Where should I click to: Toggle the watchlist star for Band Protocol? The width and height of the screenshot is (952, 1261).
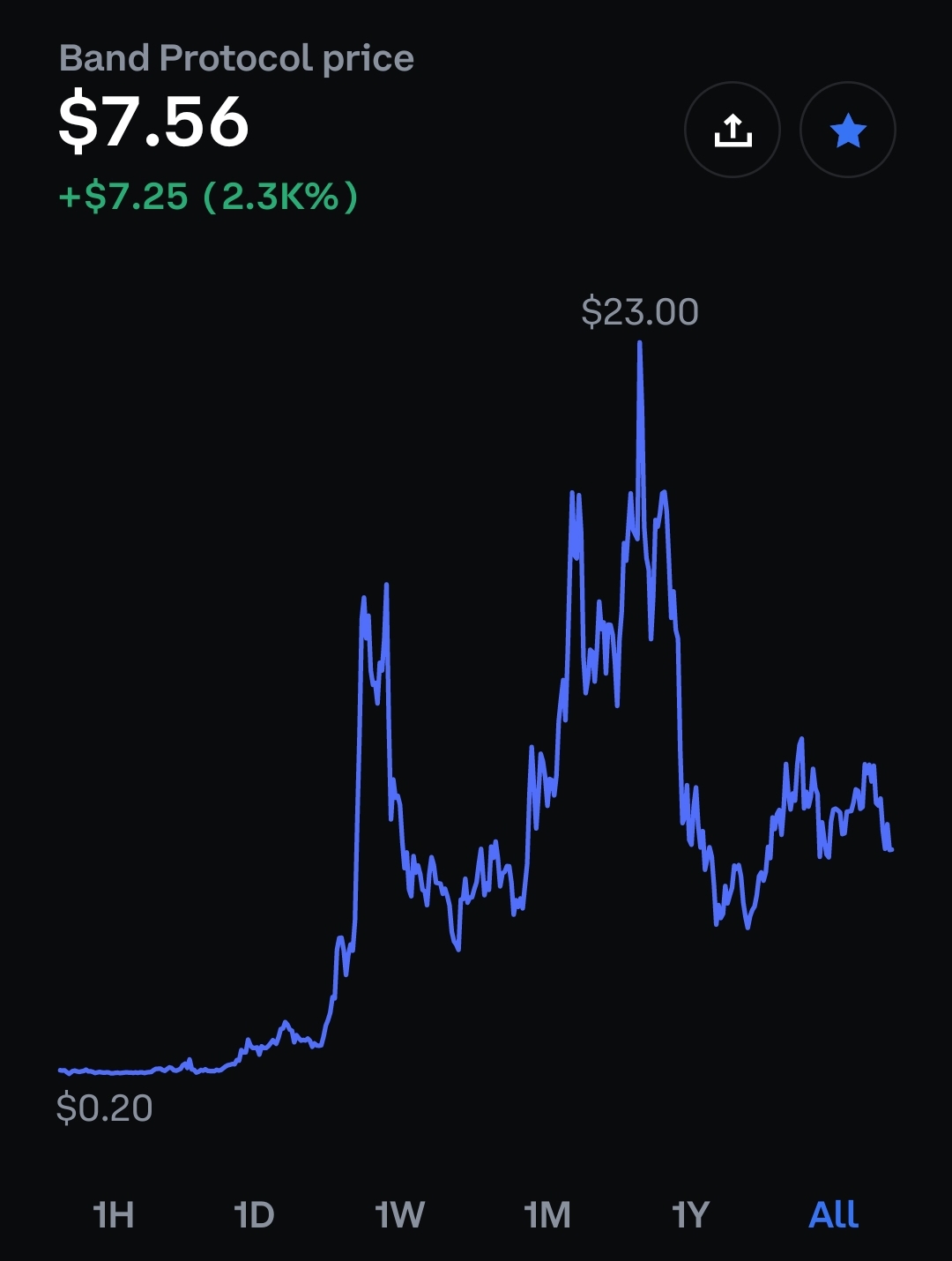coord(847,131)
